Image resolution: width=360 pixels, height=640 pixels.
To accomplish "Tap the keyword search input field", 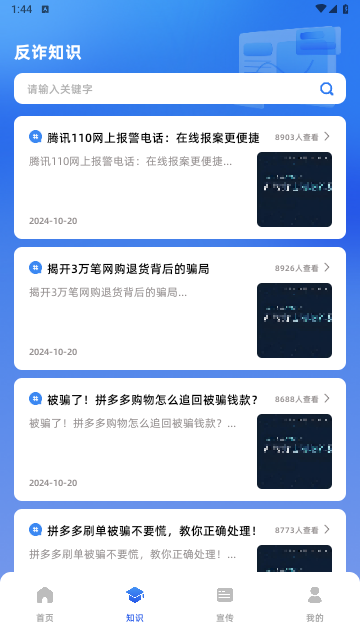I will tap(180, 89).
